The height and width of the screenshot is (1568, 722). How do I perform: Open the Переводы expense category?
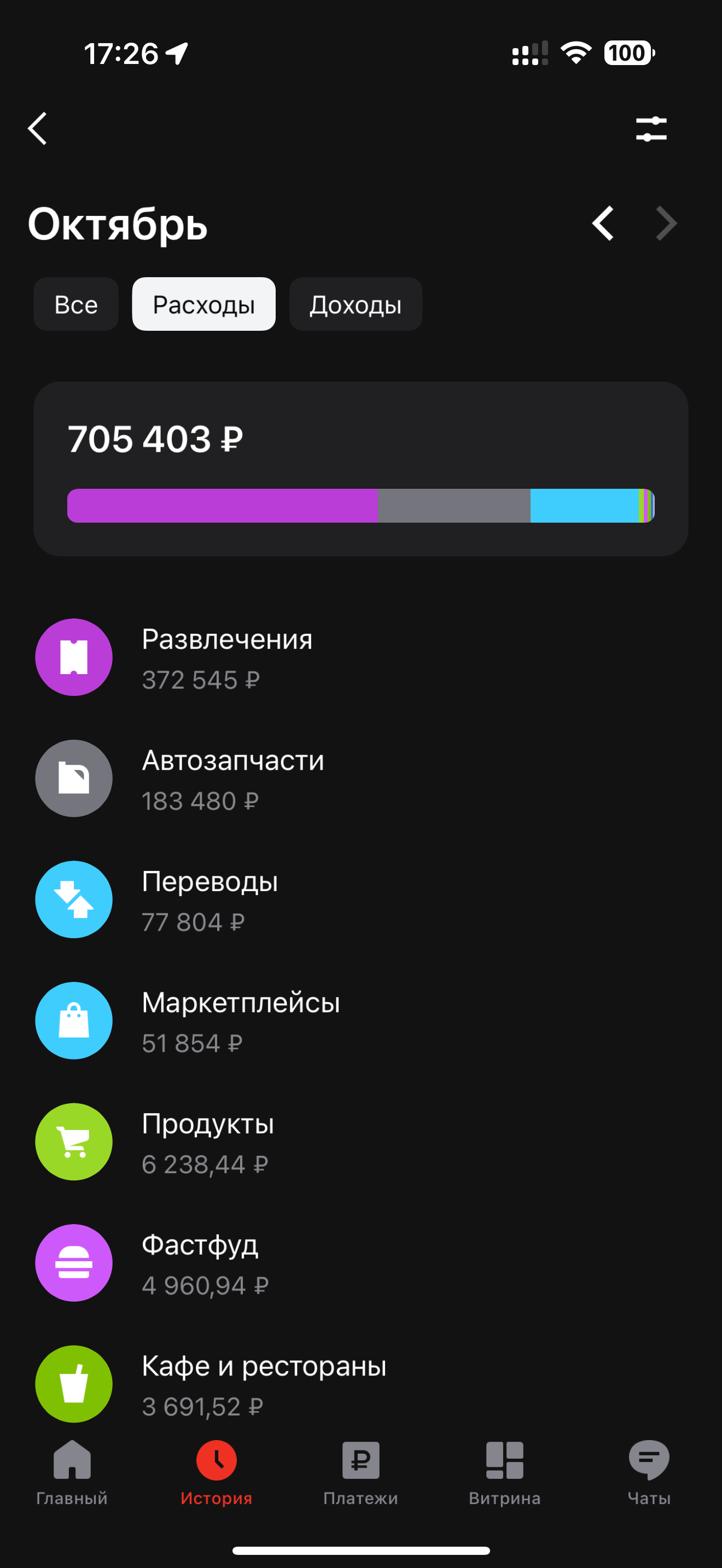[x=209, y=900]
